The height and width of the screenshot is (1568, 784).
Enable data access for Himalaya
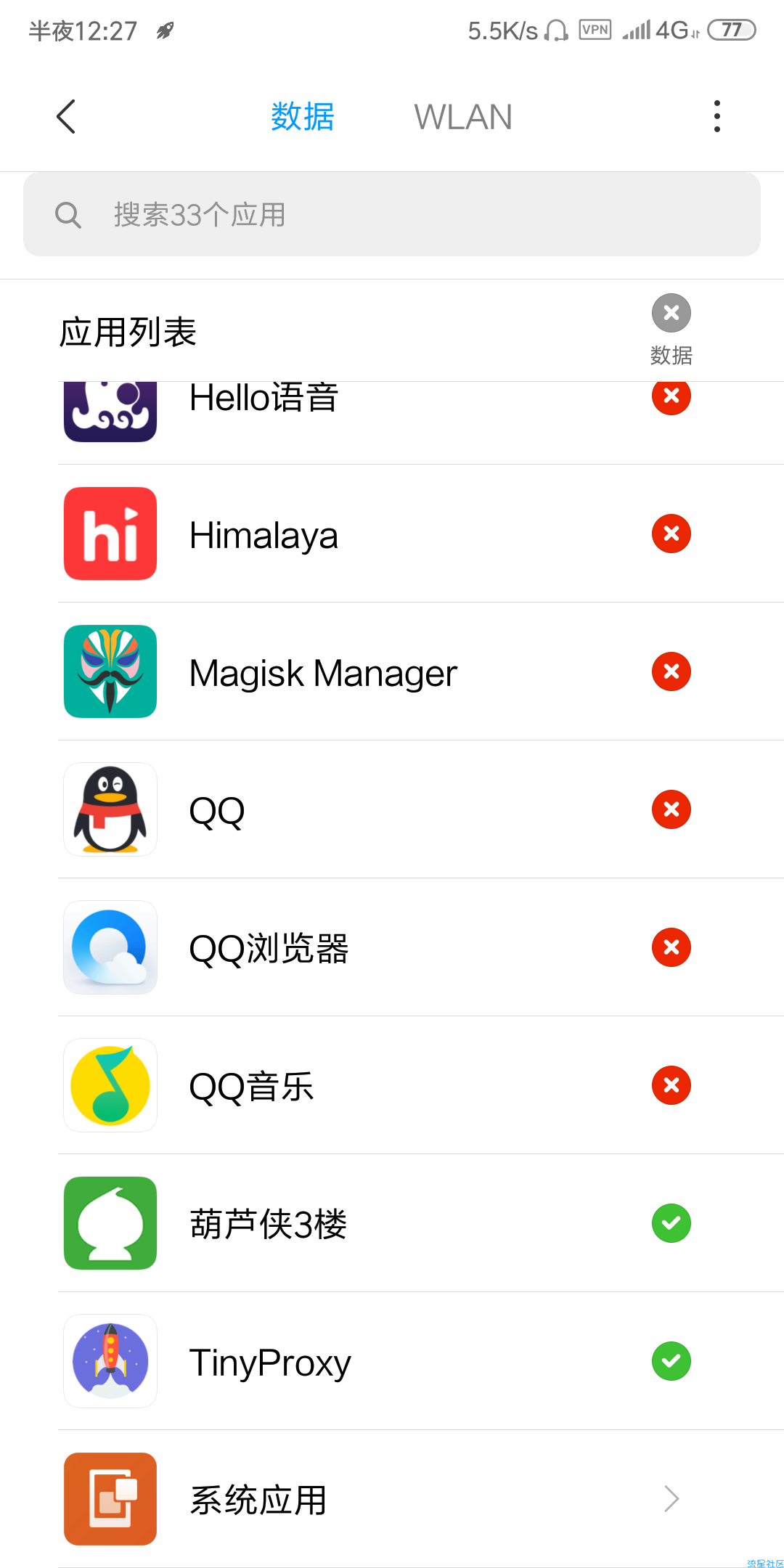(x=671, y=534)
